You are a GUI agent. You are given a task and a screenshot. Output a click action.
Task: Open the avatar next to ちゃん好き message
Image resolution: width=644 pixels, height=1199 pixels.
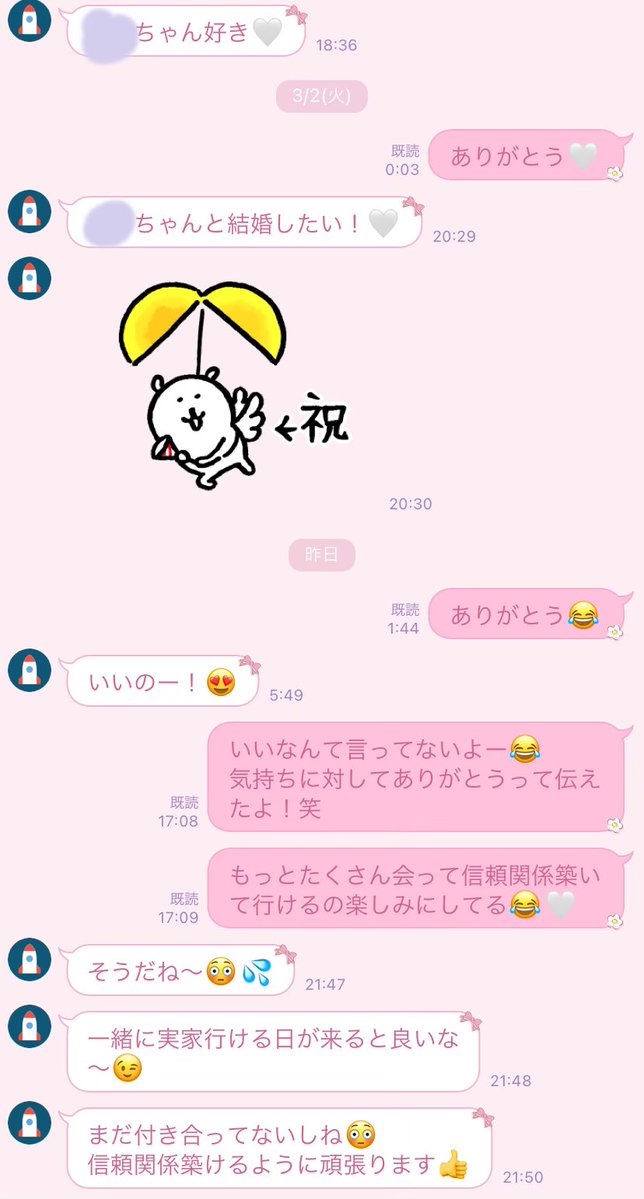[29, 21]
